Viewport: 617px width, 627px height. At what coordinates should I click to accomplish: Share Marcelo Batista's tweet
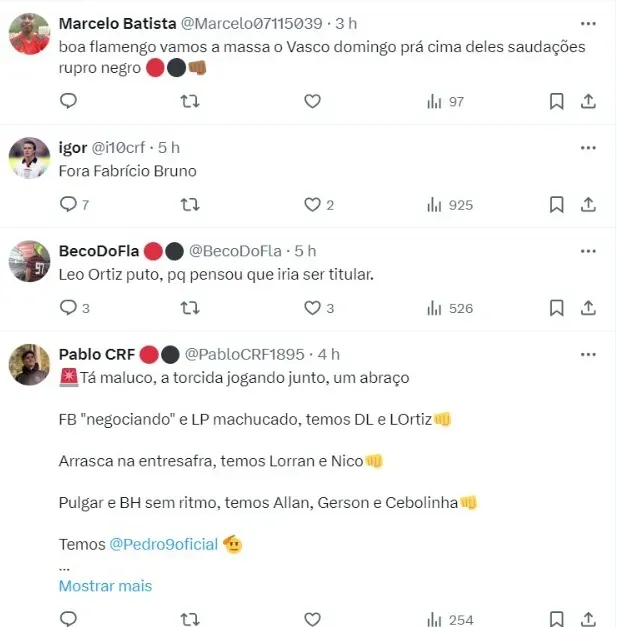(x=589, y=101)
